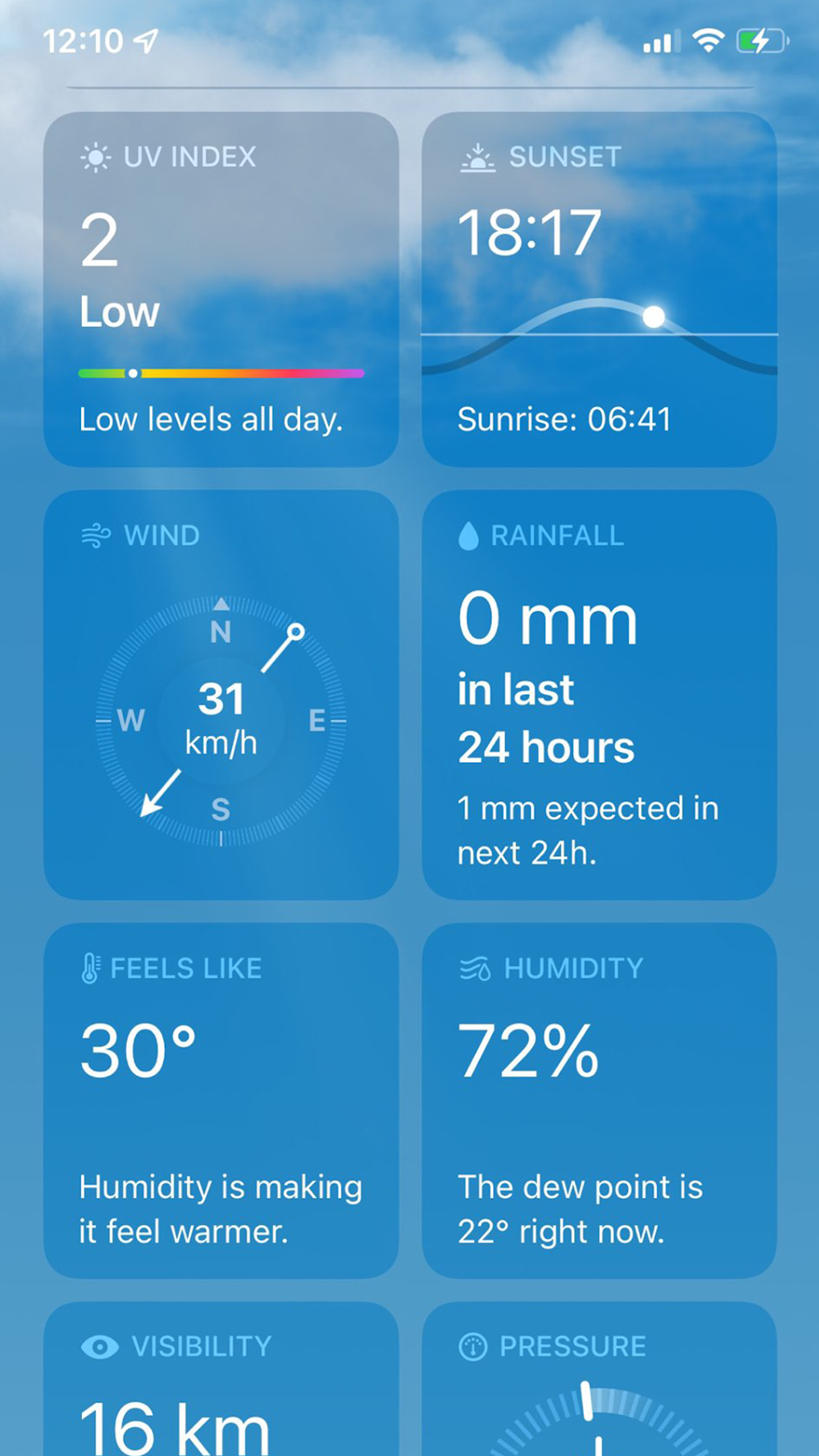This screenshot has height=1456, width=819.
Task: Open the Feels Like card
Action: [x=221, y=1100]
